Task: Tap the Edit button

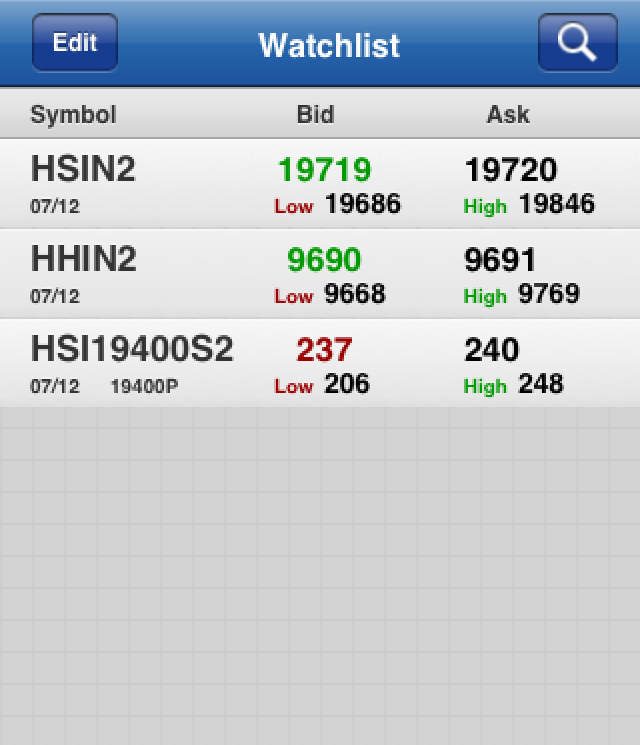Action: tap(75, 43)
